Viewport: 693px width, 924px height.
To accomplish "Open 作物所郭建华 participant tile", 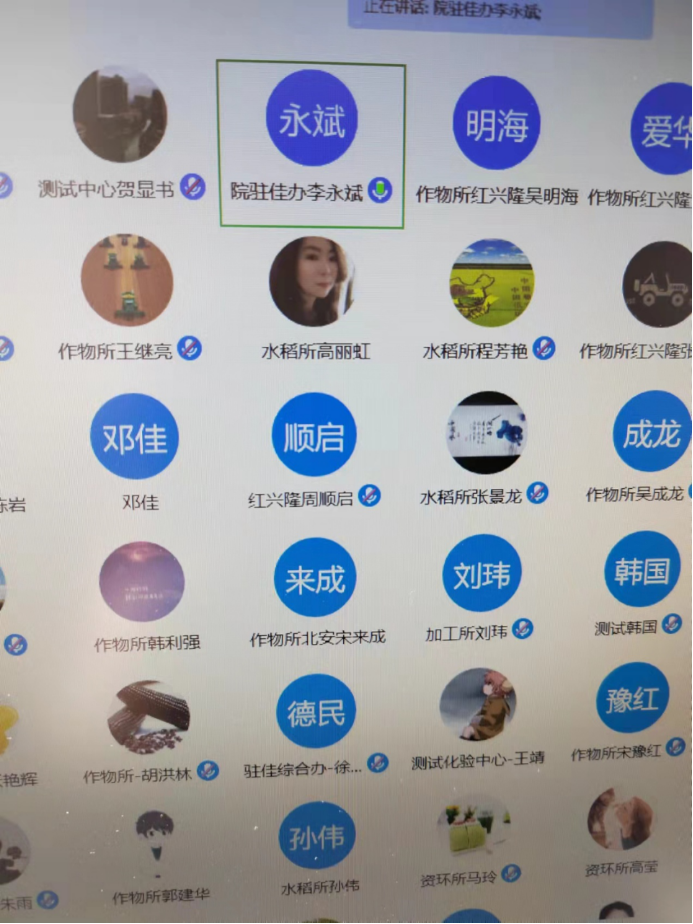I will point(155,843).
